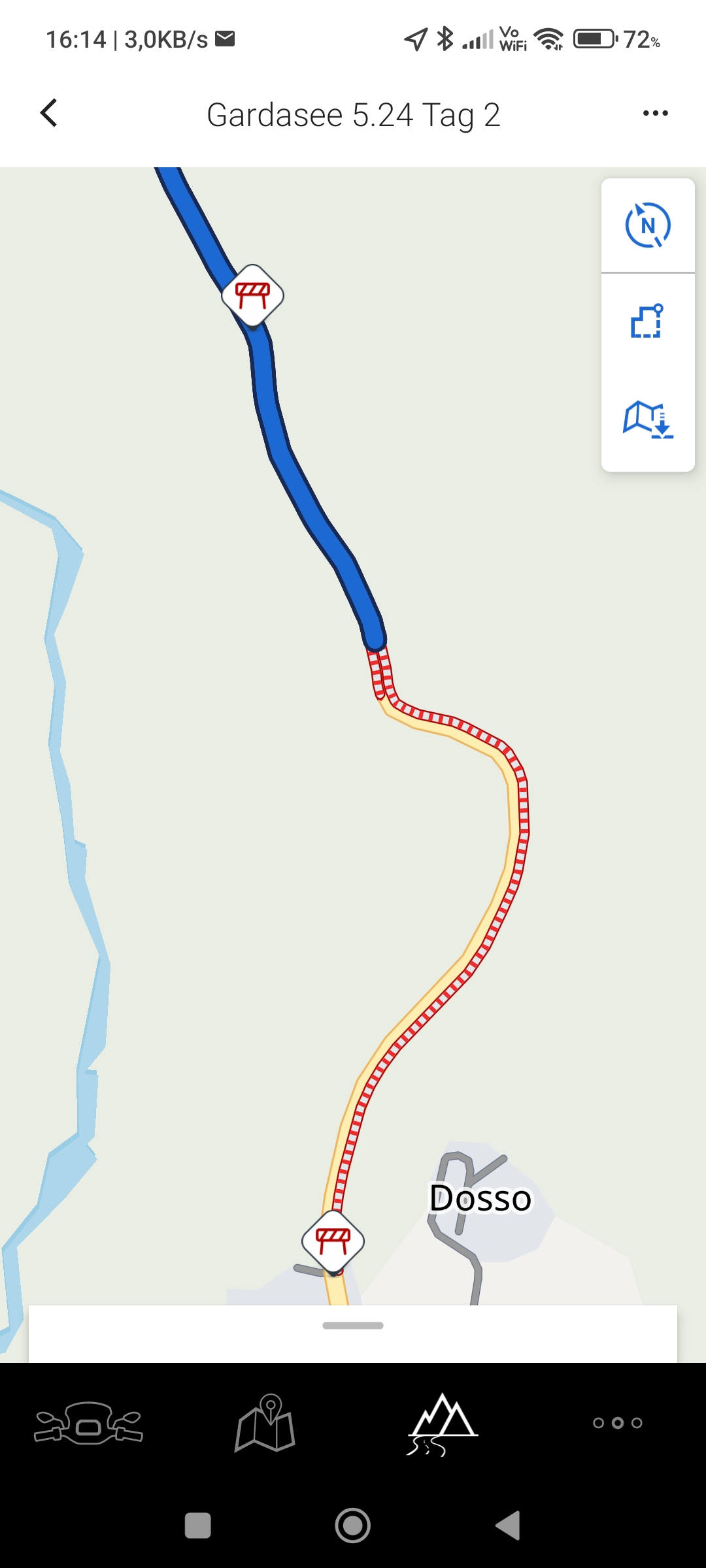Tap the area selection tool icon
706x1568 pixels.
pyautogui.click(x=647, y=321)
